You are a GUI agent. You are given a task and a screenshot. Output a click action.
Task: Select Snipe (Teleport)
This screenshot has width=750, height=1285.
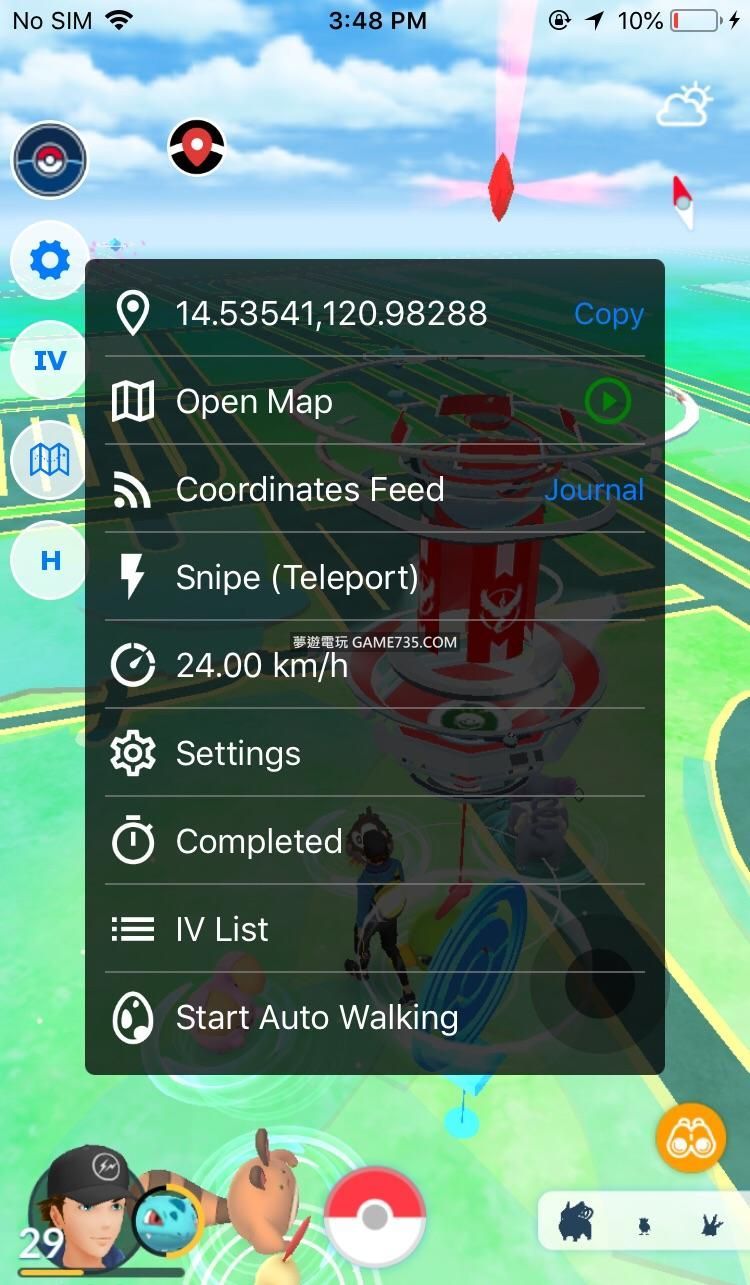[297, 578]
